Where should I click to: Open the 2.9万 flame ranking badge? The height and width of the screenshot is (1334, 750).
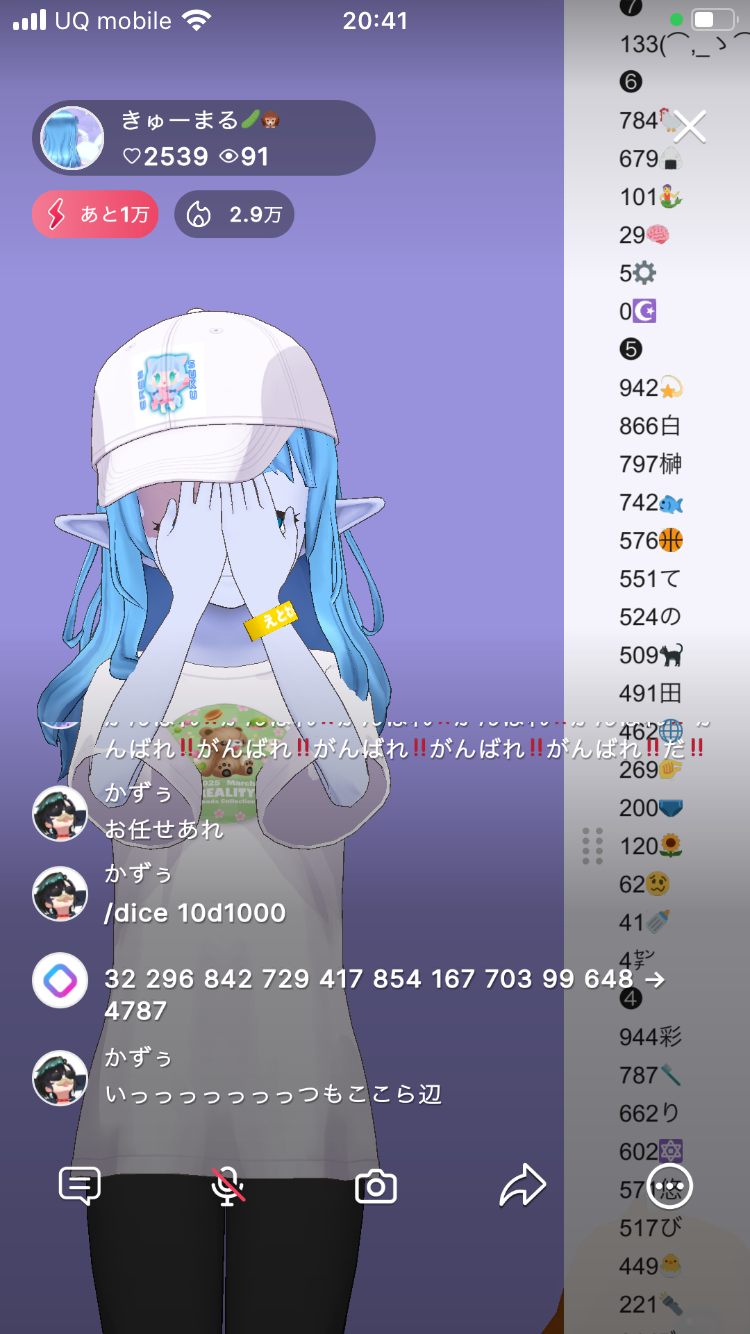[234, 214]
